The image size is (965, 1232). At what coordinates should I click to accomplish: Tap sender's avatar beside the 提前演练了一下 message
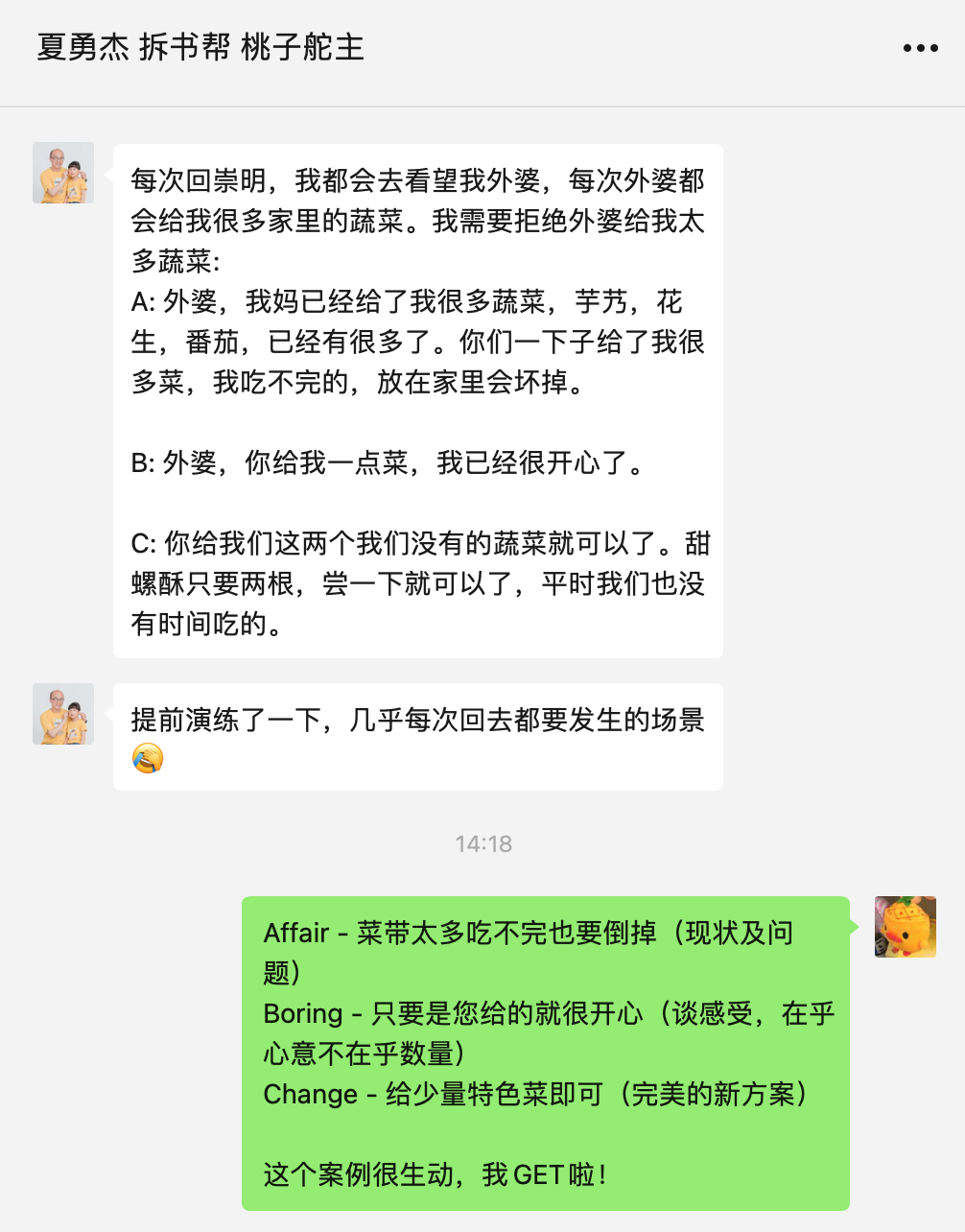pos(63,714)
